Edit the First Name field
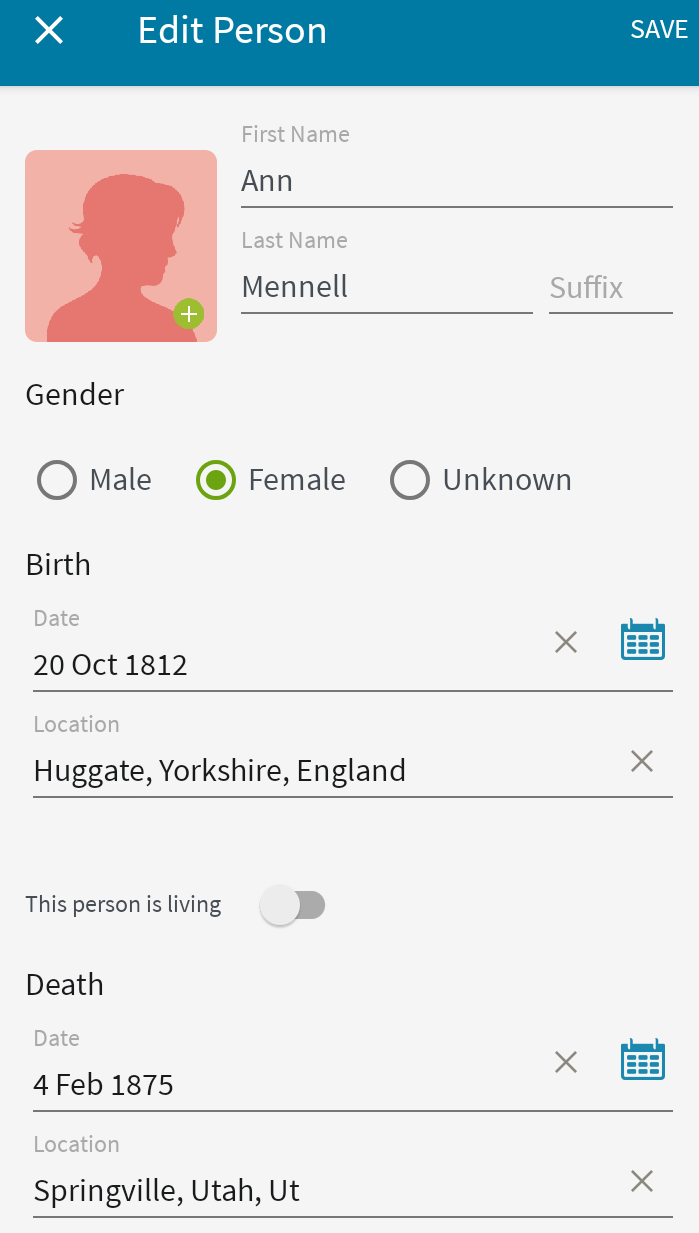Image resolution: width=699 pixels, height=1233 pixels. pos(457,181)
